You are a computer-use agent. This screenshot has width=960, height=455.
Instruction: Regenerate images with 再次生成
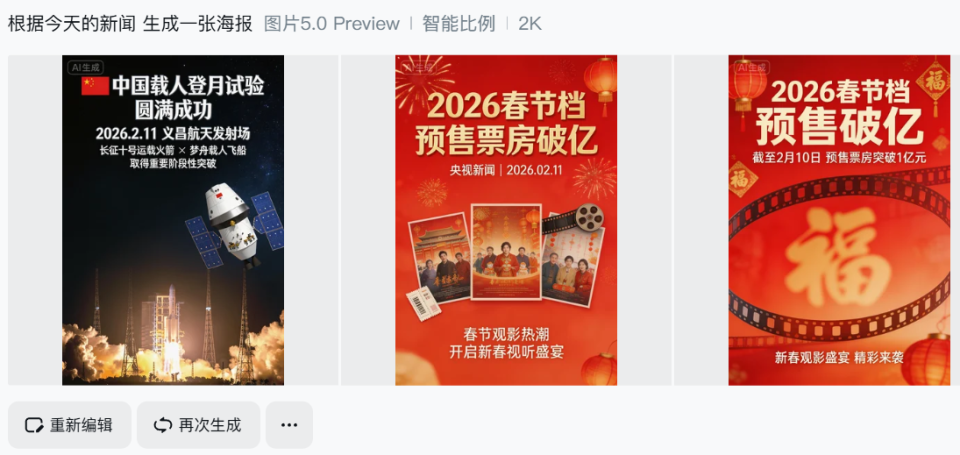[198, 425]
